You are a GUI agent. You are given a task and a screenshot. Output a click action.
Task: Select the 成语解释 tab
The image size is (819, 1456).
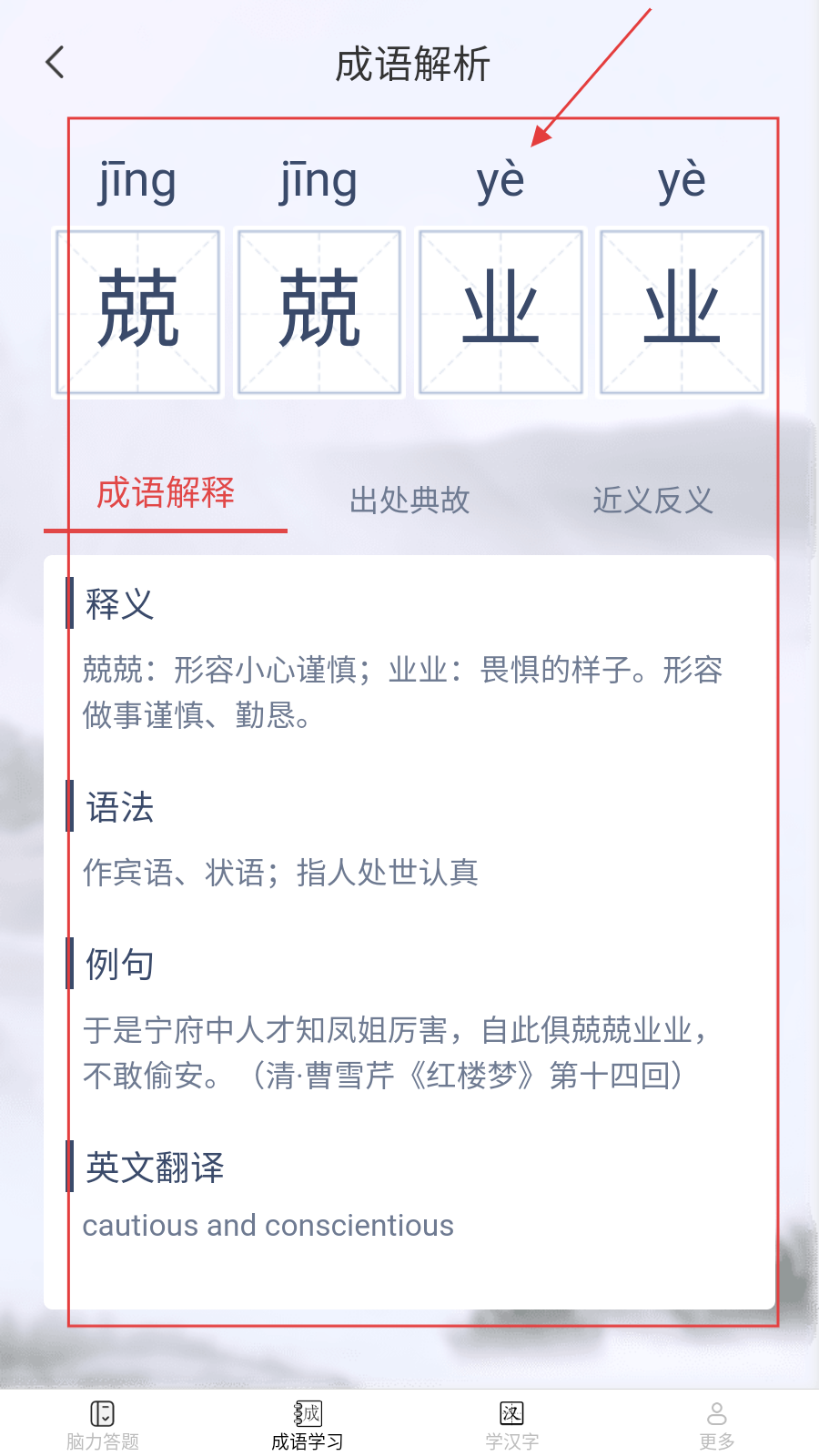[x=166, y=494]
